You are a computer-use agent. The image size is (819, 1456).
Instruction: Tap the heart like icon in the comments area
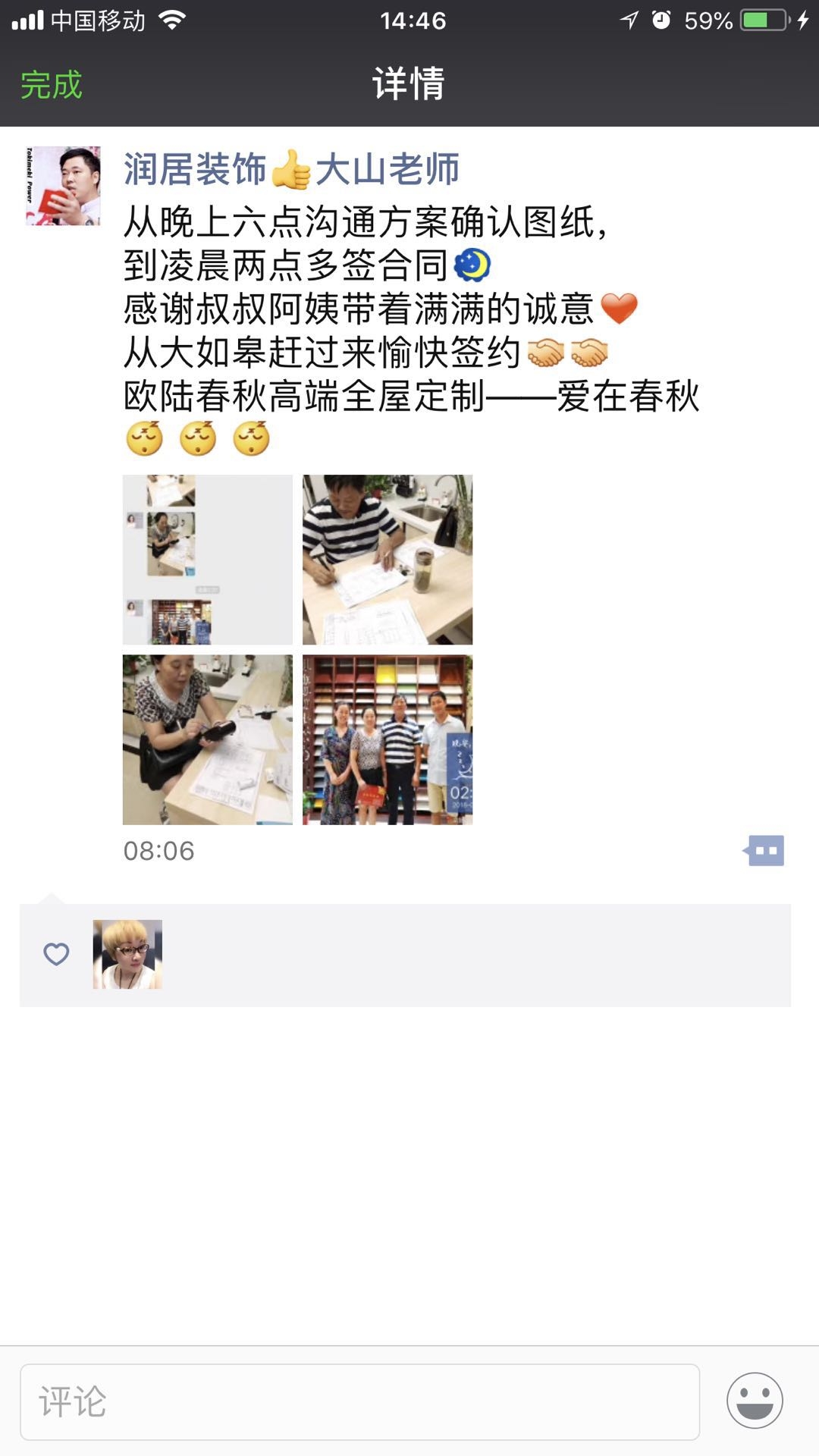coord(57,955)
